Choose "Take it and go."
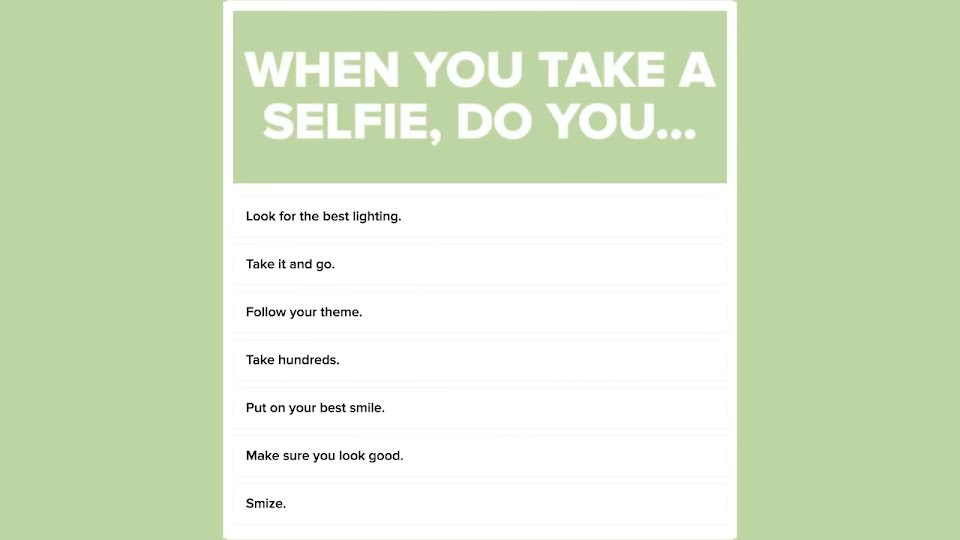 479,264
